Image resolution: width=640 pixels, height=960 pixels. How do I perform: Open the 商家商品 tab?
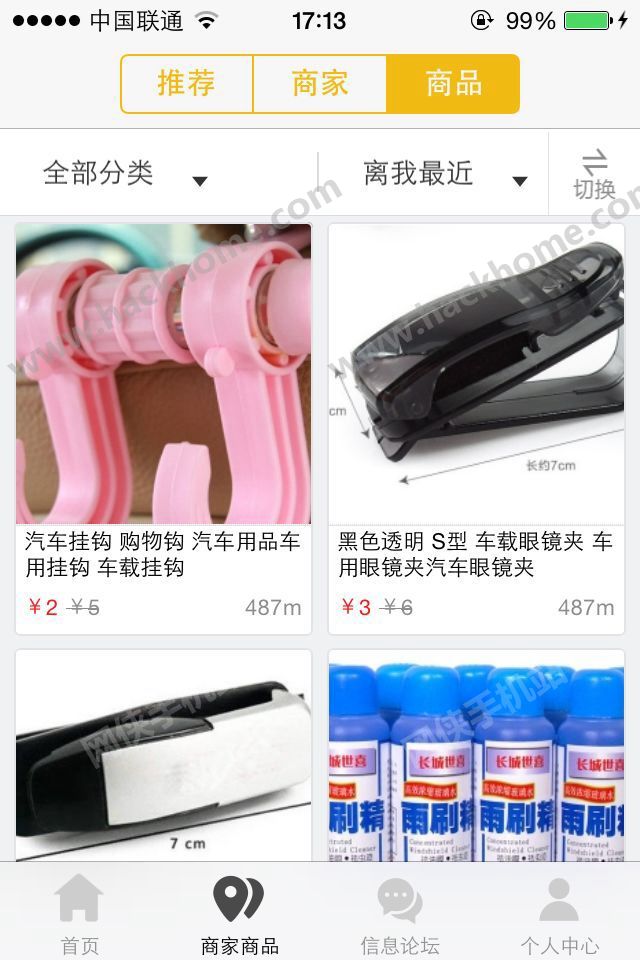click(x=239, y=912)
